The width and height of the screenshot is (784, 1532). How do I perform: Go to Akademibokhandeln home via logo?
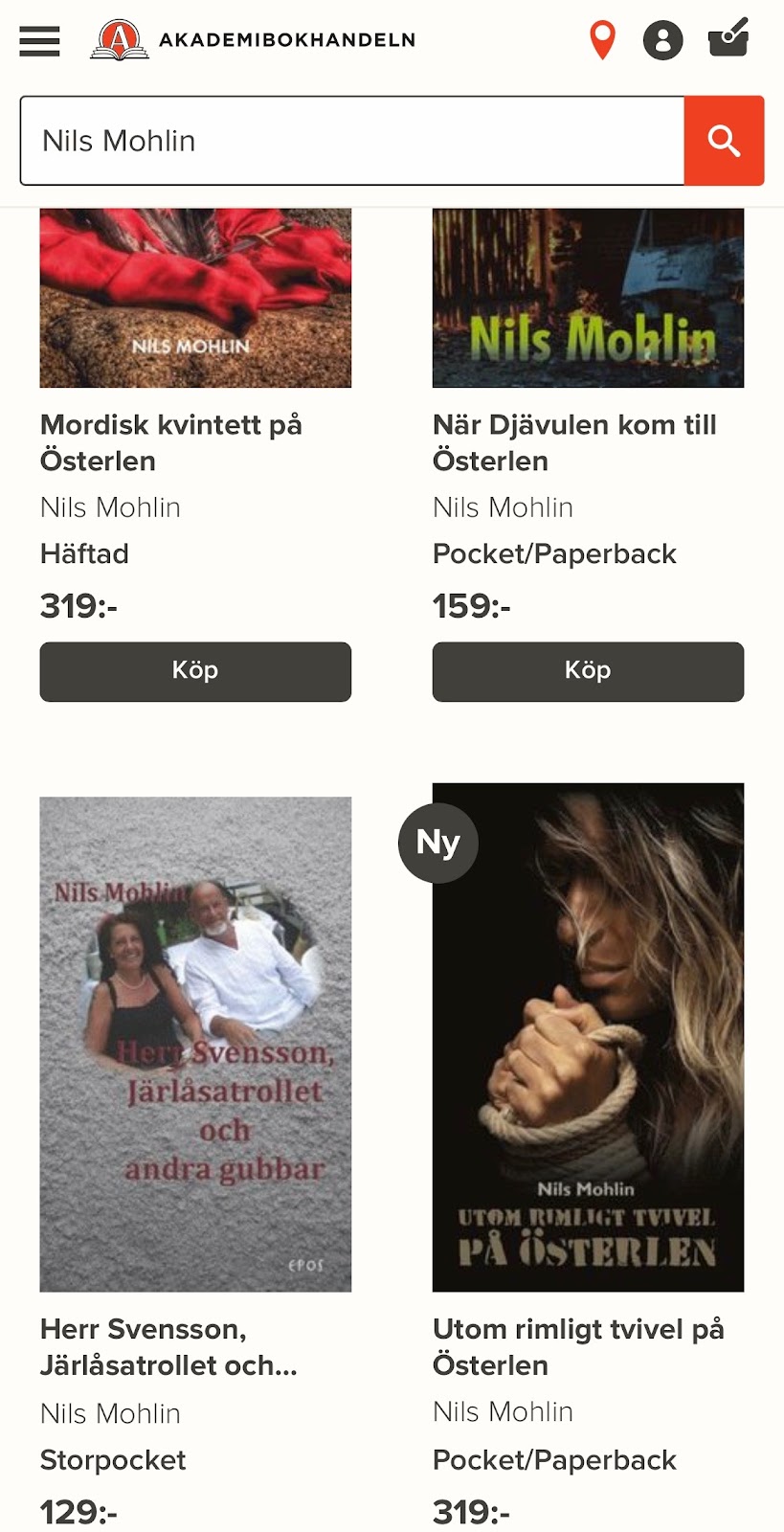(253, 40)
